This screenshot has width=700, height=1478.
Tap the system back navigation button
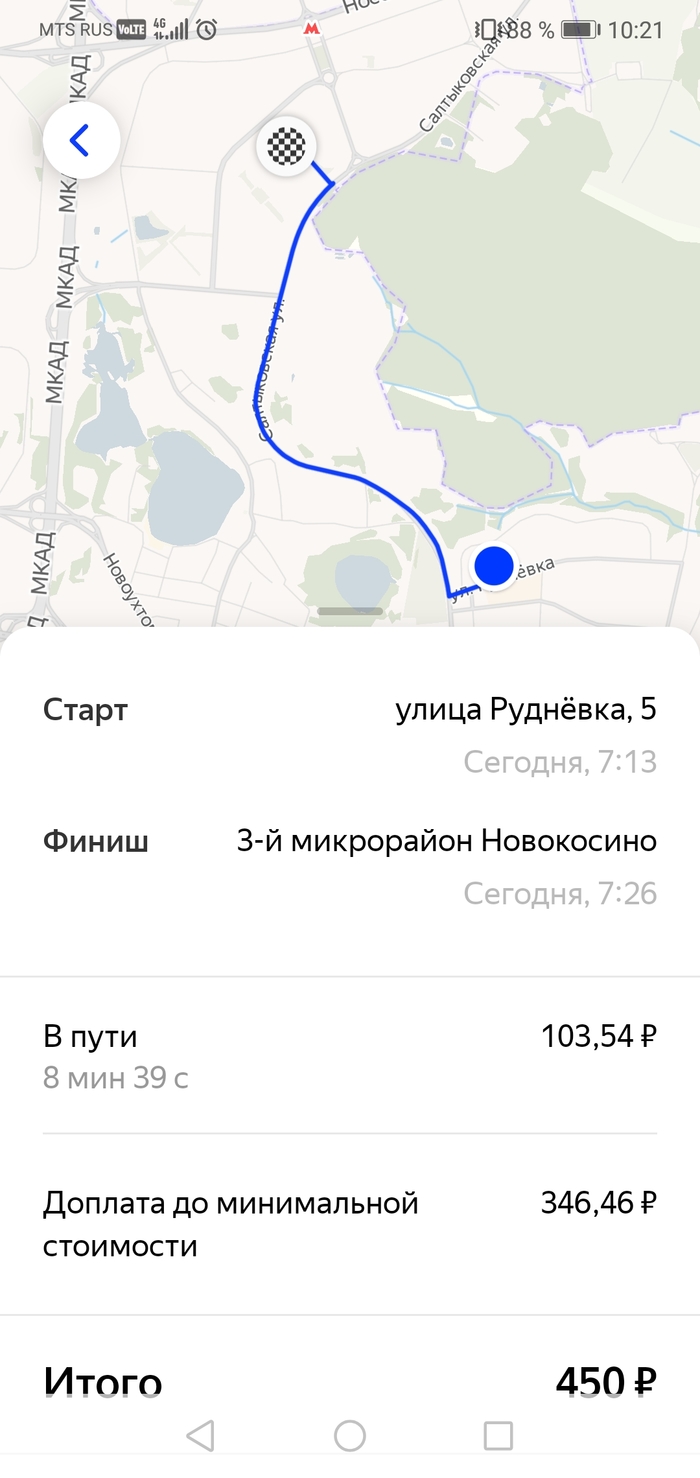point(201,1436)
